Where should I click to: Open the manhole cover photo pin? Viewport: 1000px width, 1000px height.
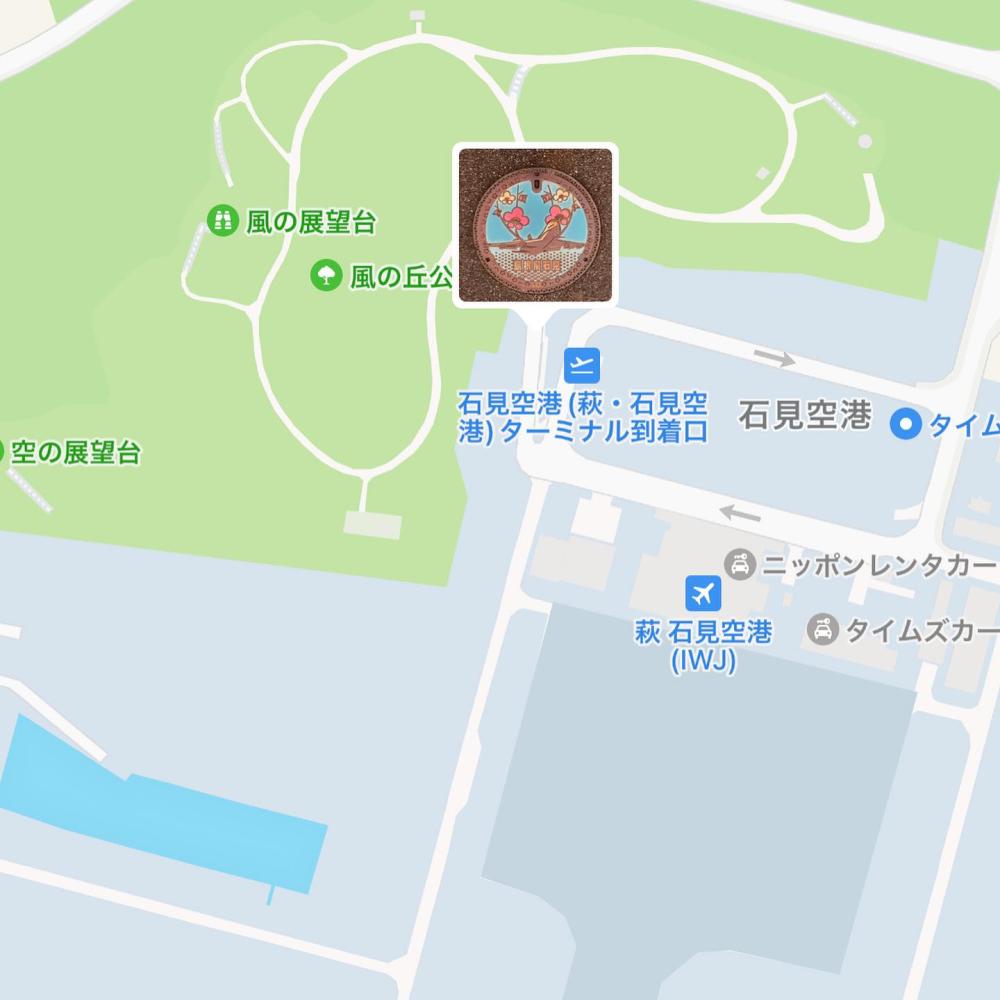click(535, 223)
